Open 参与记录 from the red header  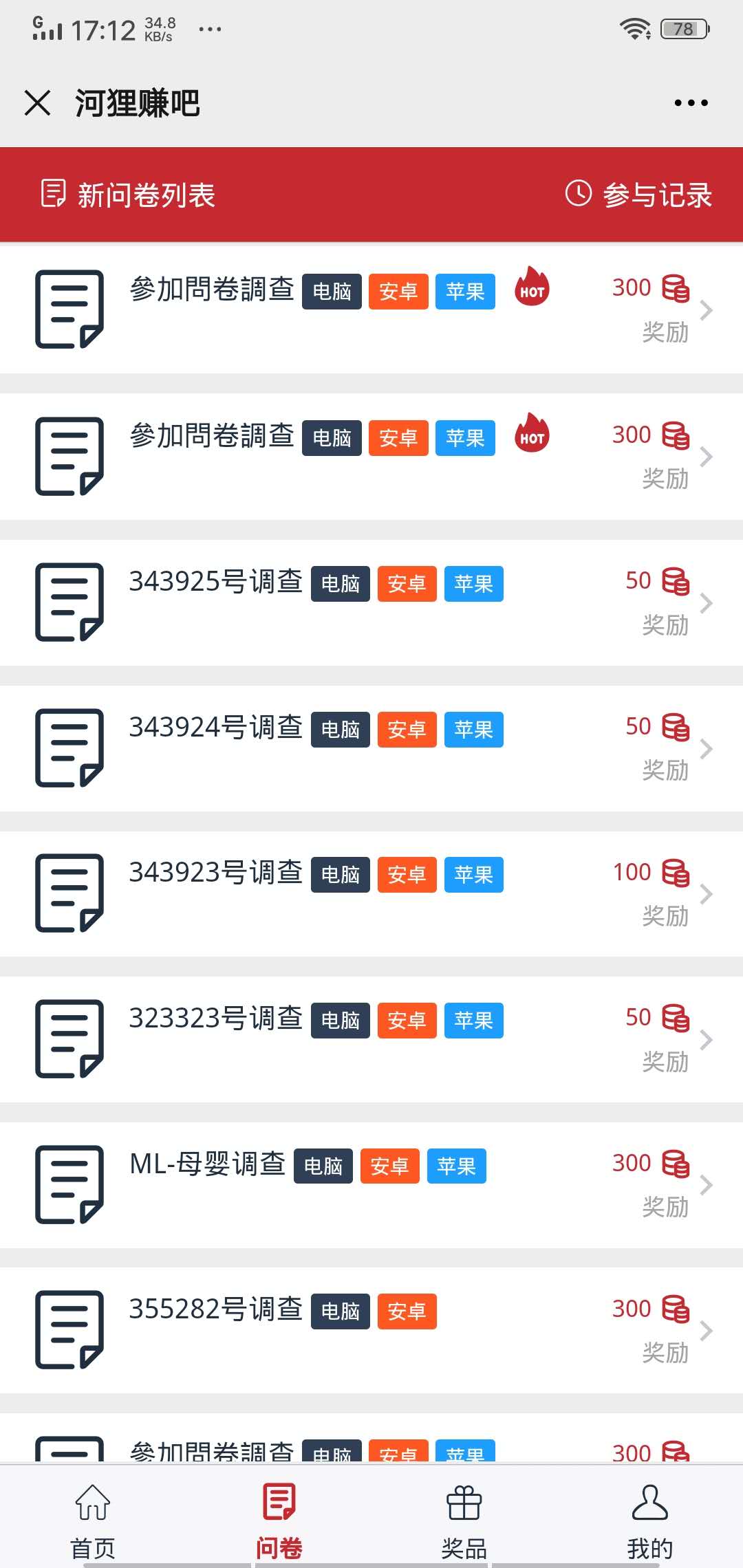[657, 195]
